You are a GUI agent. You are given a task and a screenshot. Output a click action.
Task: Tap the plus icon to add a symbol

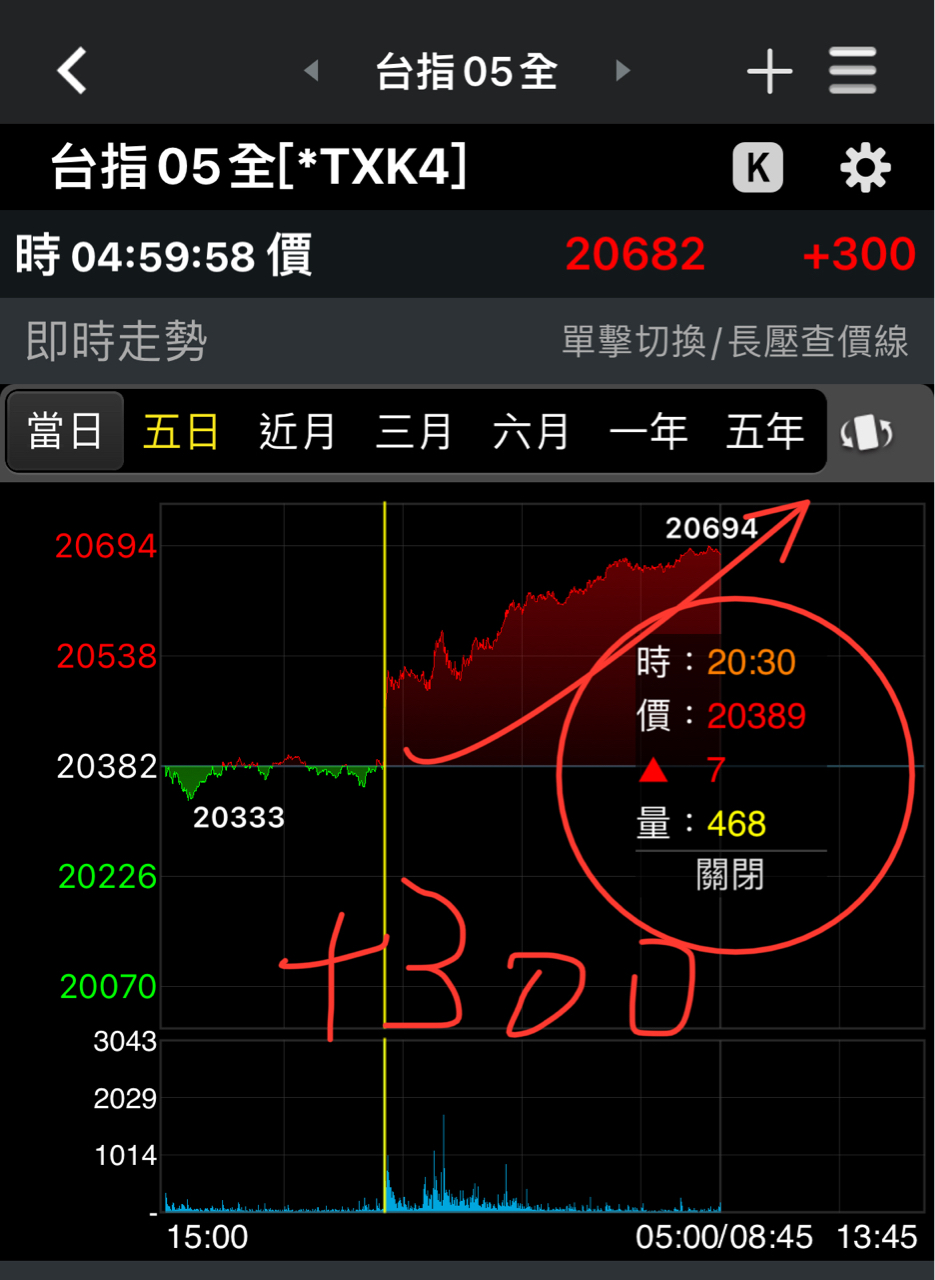[x=768, y=70]
